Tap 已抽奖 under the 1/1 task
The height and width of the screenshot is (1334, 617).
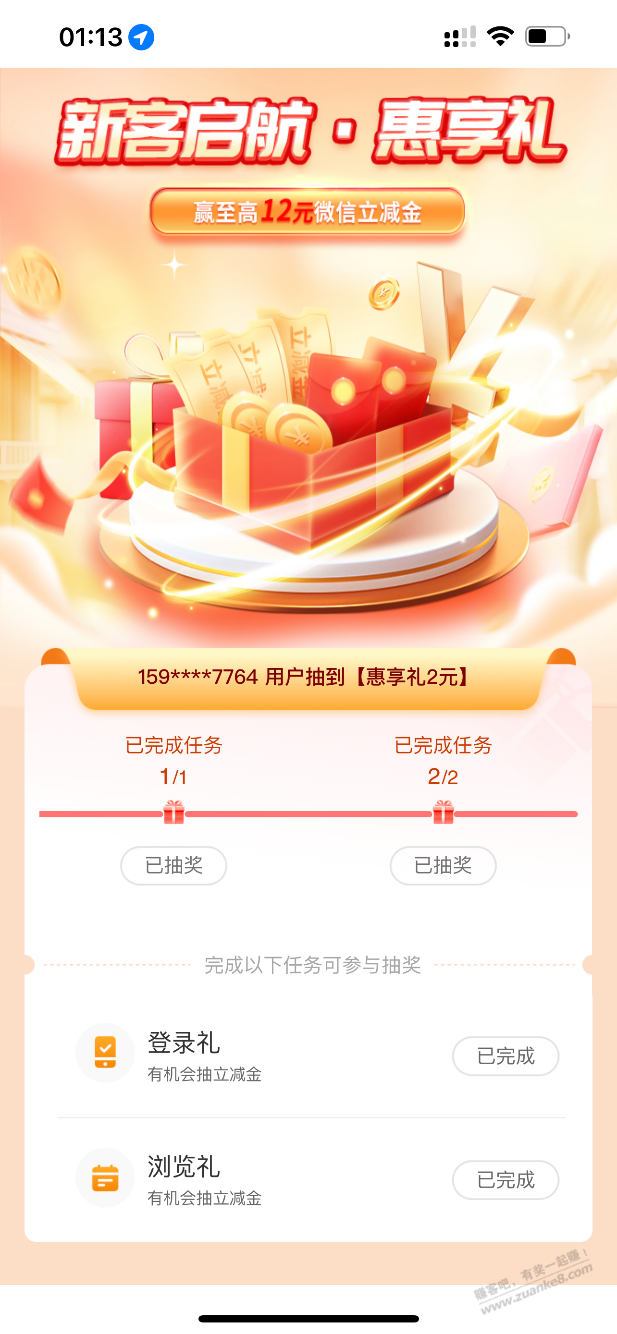tap(174, 865)
